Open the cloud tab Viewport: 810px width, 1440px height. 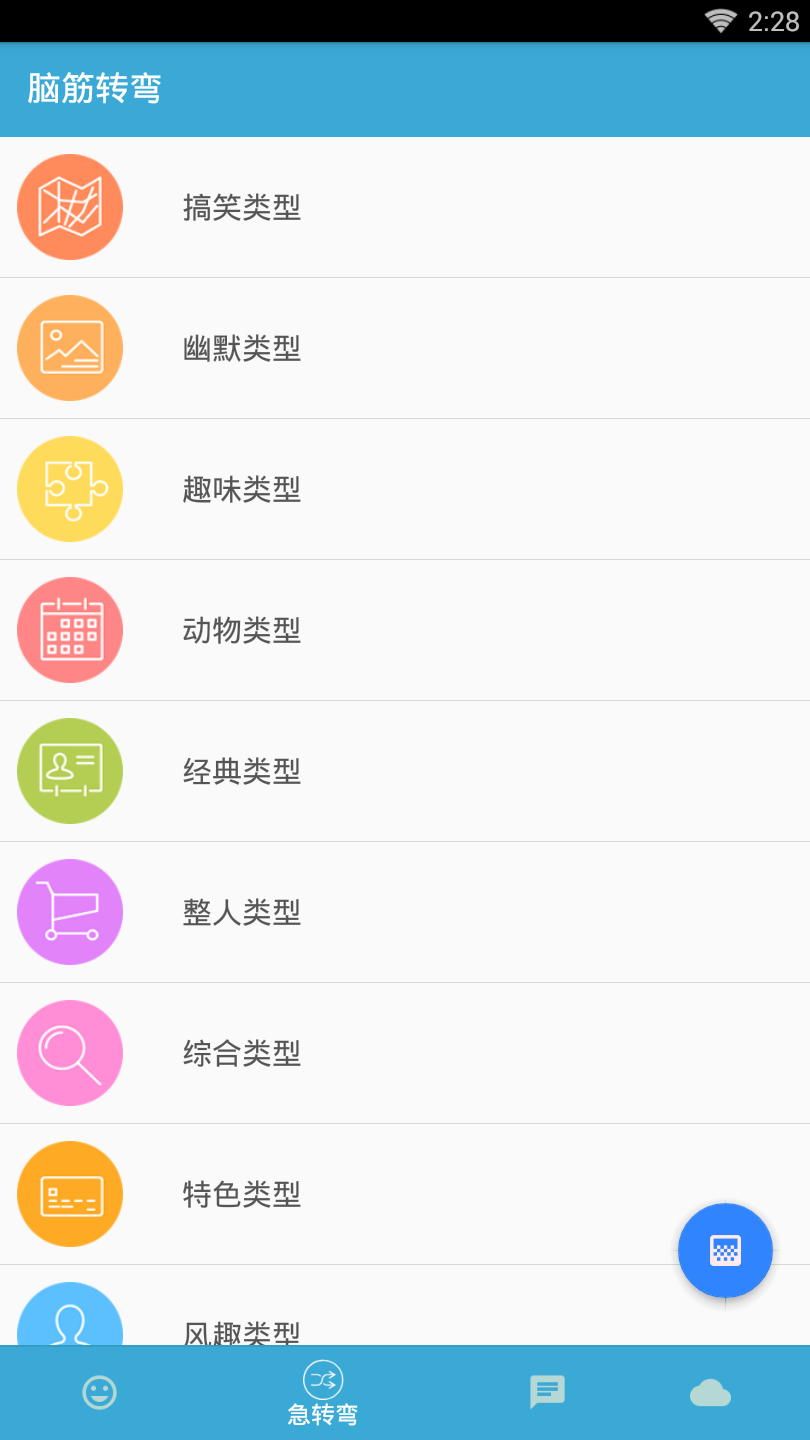pyautogui.click(x=710, y=1392)
